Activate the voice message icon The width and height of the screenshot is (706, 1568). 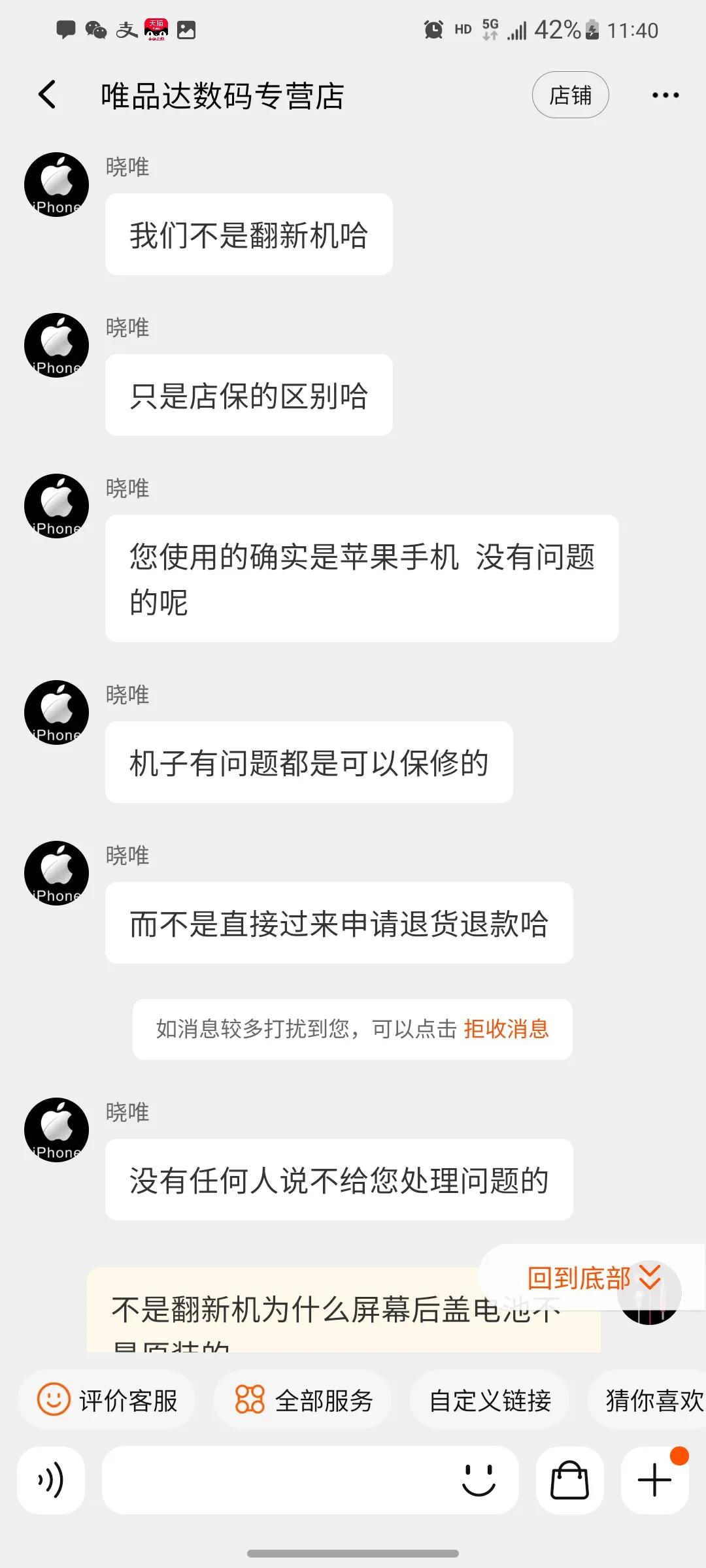coord(52,1481)
